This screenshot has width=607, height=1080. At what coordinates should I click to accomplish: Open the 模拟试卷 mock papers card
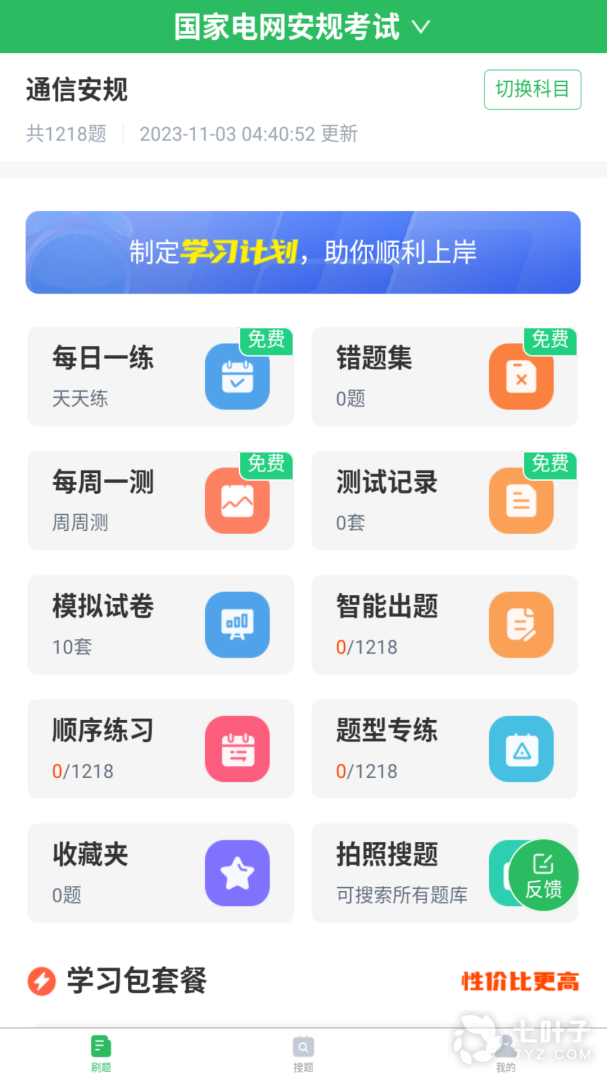[x=161, y=625]
